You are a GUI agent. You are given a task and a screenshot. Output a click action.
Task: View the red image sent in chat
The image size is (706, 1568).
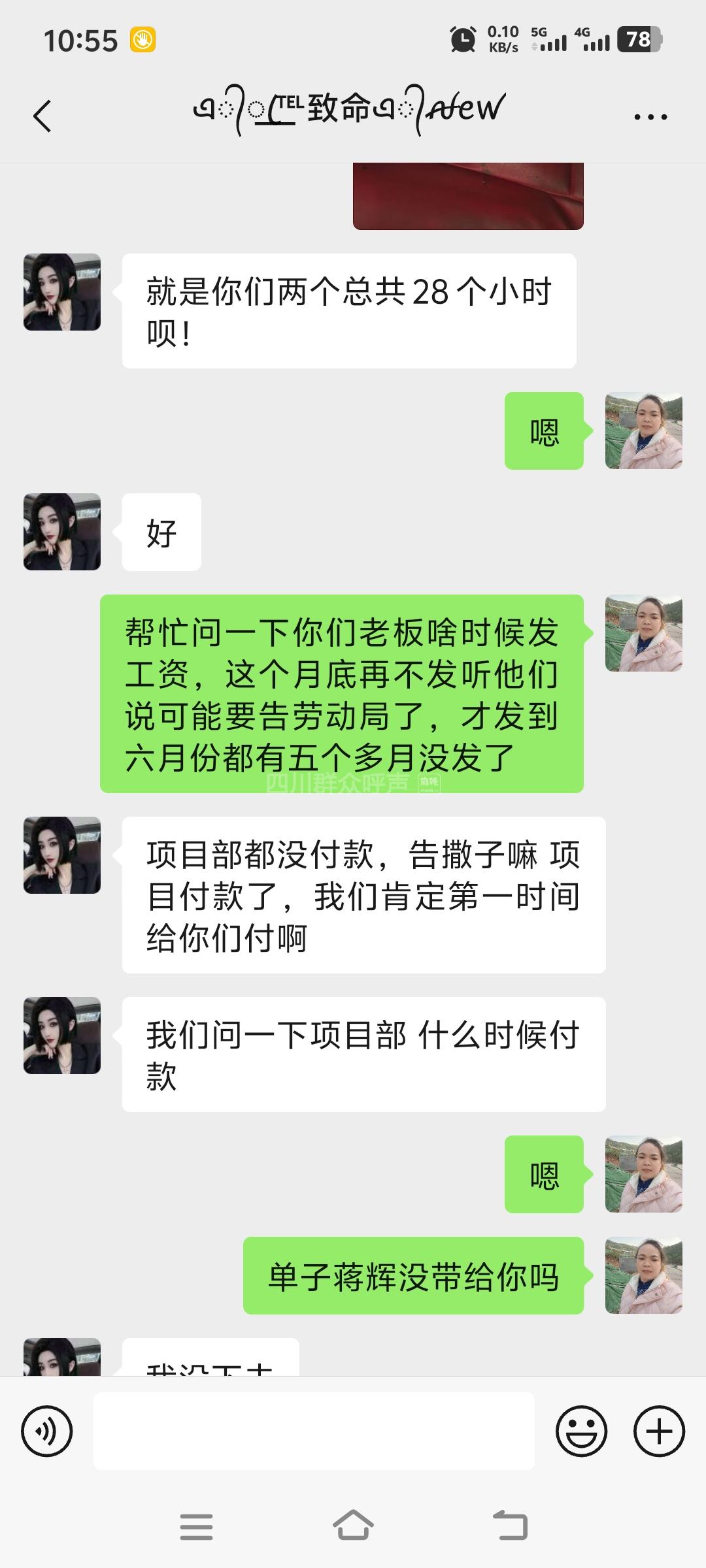(x=468, y=196)
